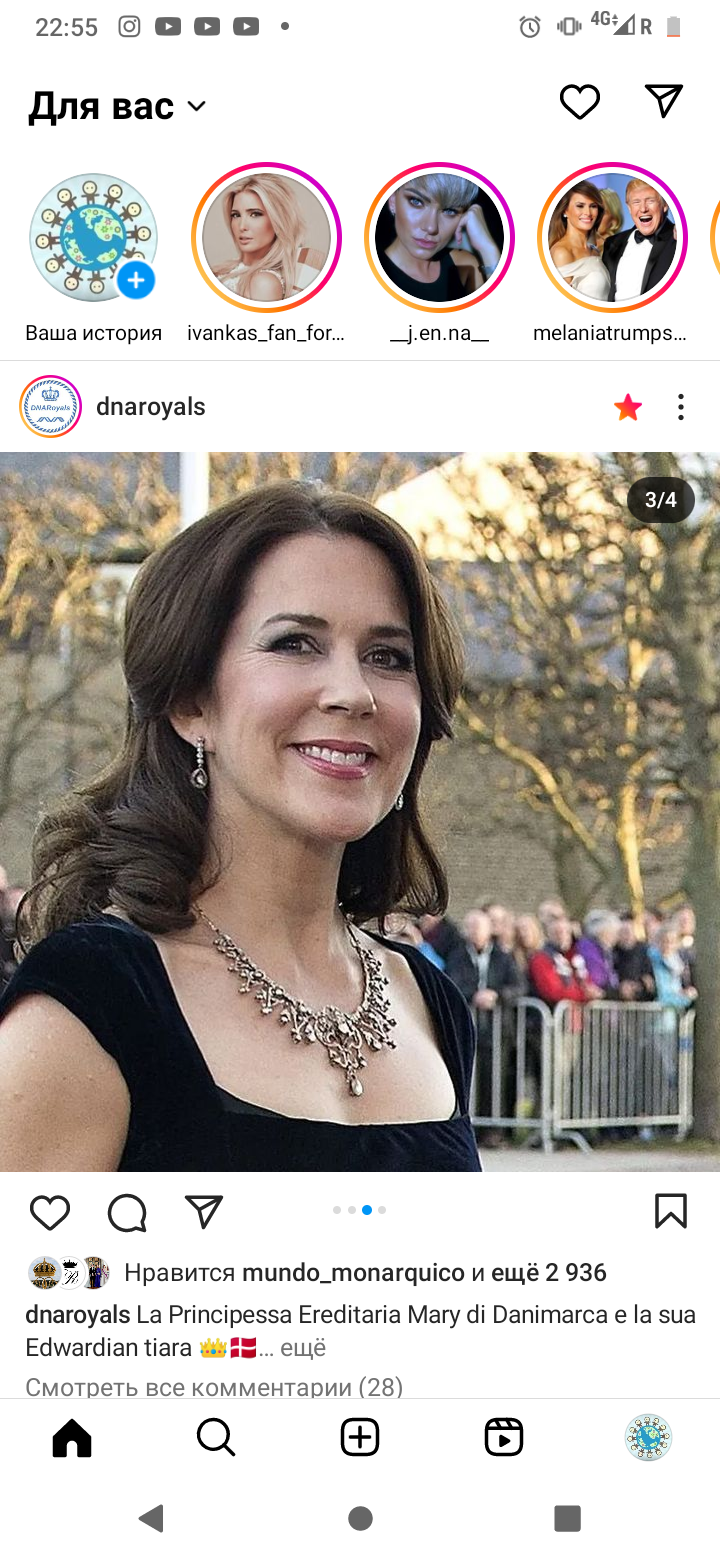Viewport: 720px width, 1560px height.
Task: Switch to the Reels tab
Action: pyautogui.click(x=504, y=1438)
